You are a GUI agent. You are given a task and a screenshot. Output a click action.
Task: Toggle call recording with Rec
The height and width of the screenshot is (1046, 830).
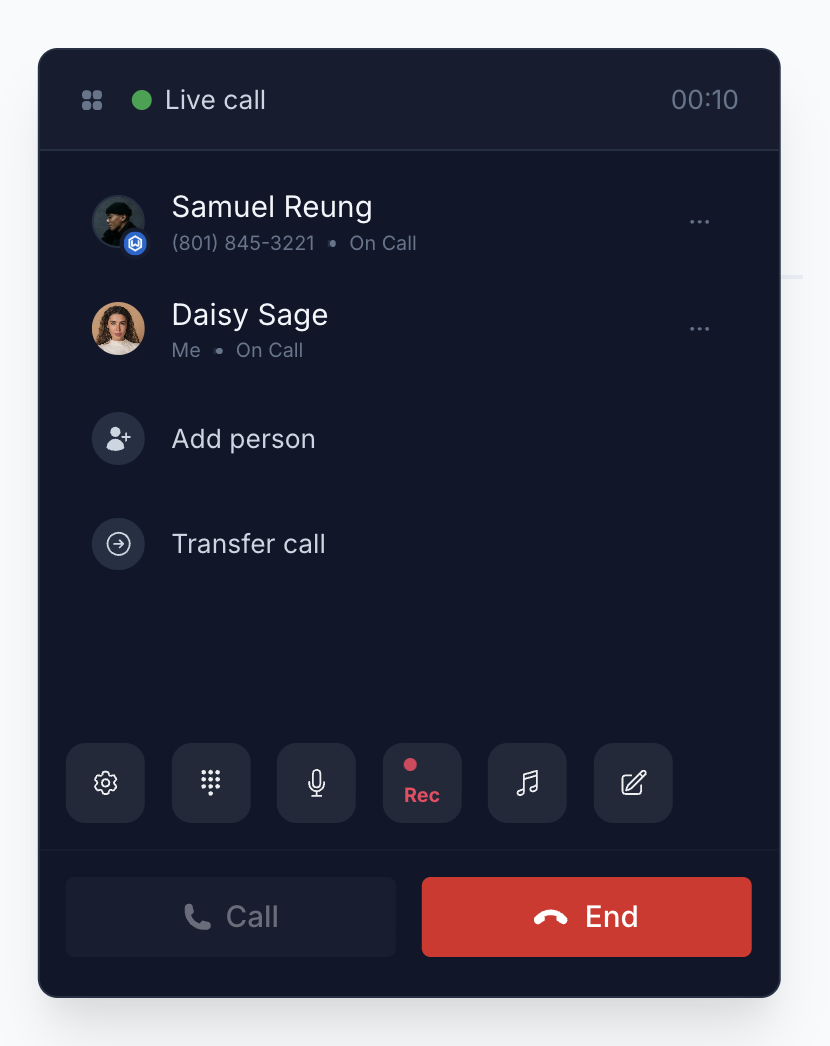(x=422, y=783)
